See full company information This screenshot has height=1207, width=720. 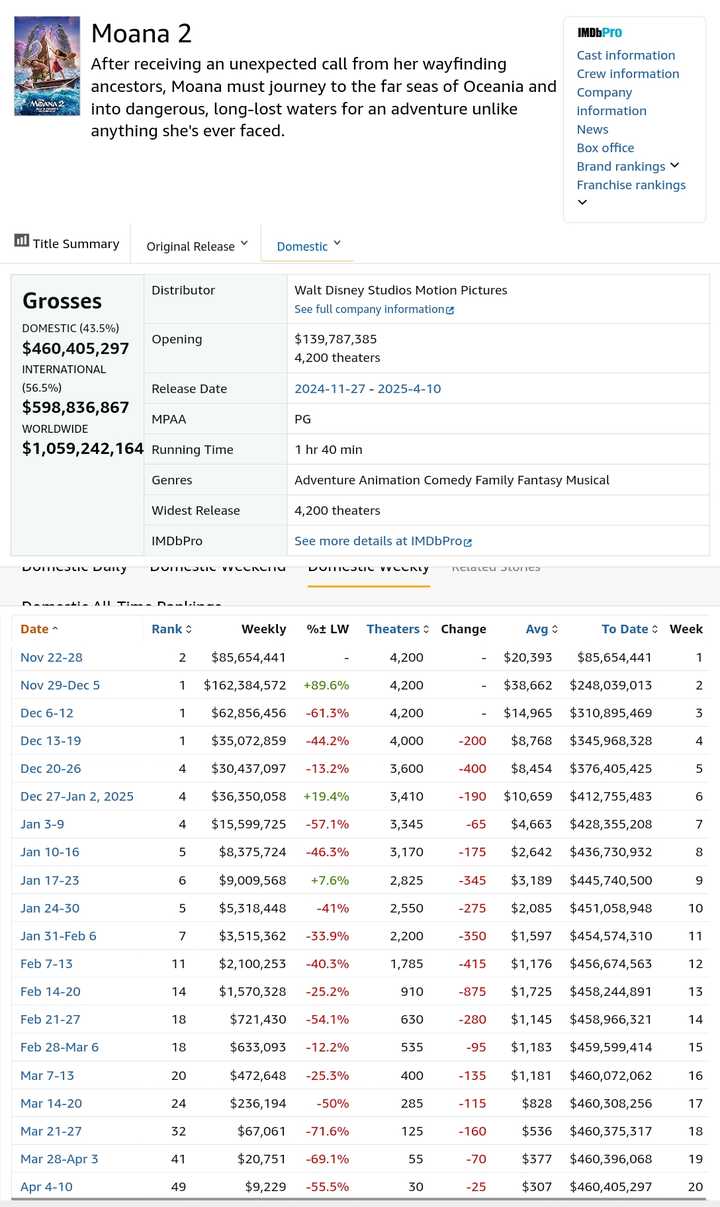click(374, 310)
